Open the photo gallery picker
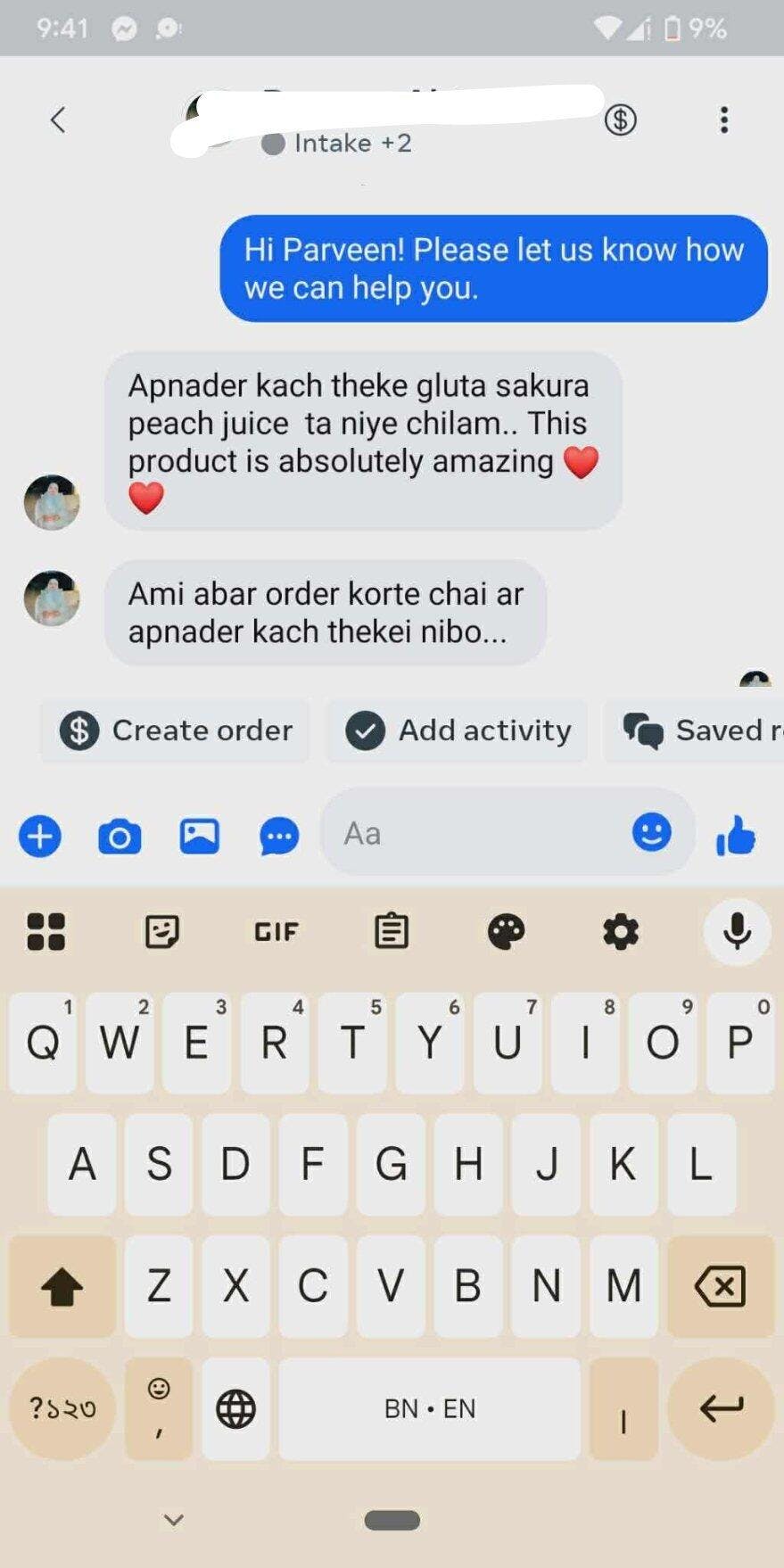This screenshot has height=1568, width=784. point(200,837)
